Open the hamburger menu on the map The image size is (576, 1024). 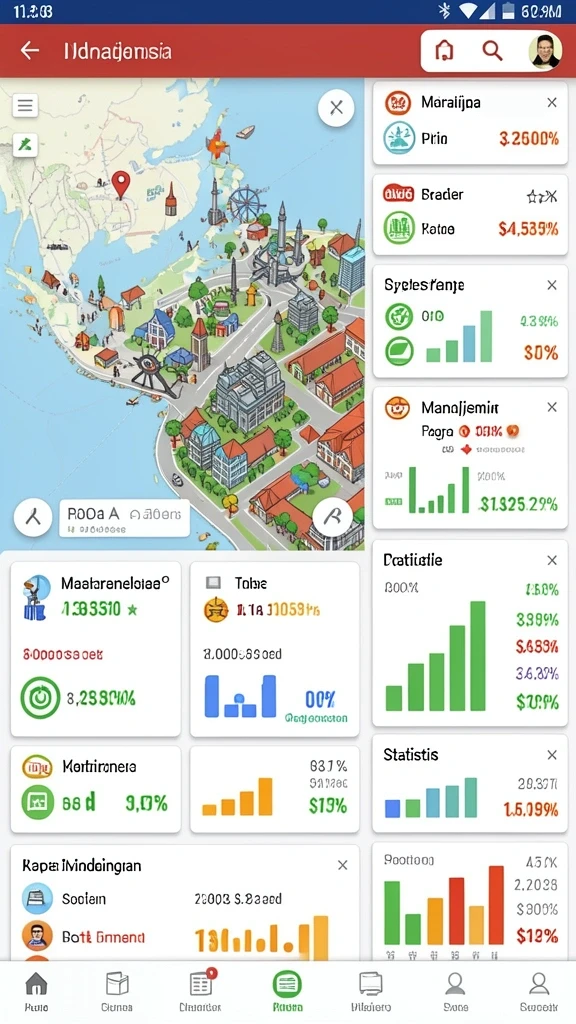(x=25, y=105)
